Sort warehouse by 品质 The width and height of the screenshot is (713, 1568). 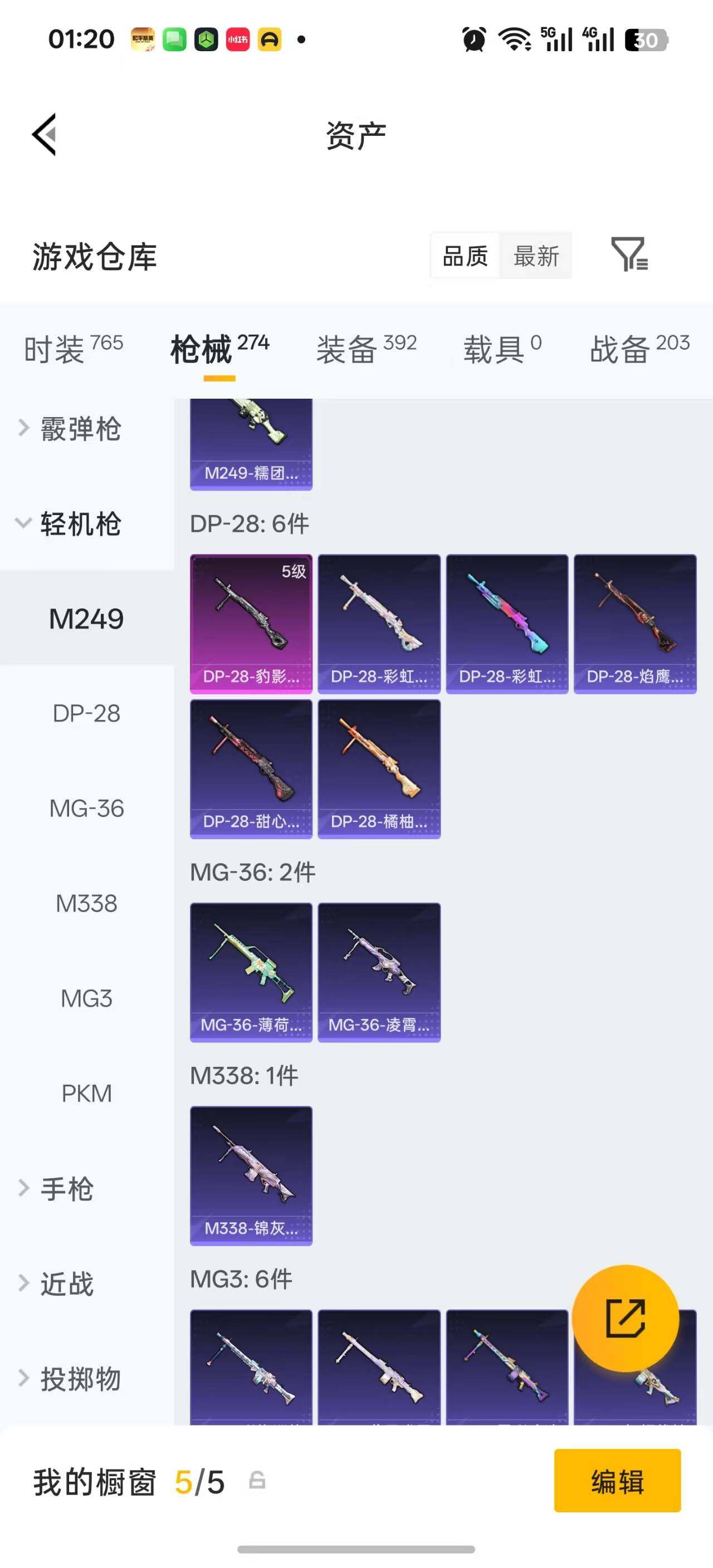(465, 256)
